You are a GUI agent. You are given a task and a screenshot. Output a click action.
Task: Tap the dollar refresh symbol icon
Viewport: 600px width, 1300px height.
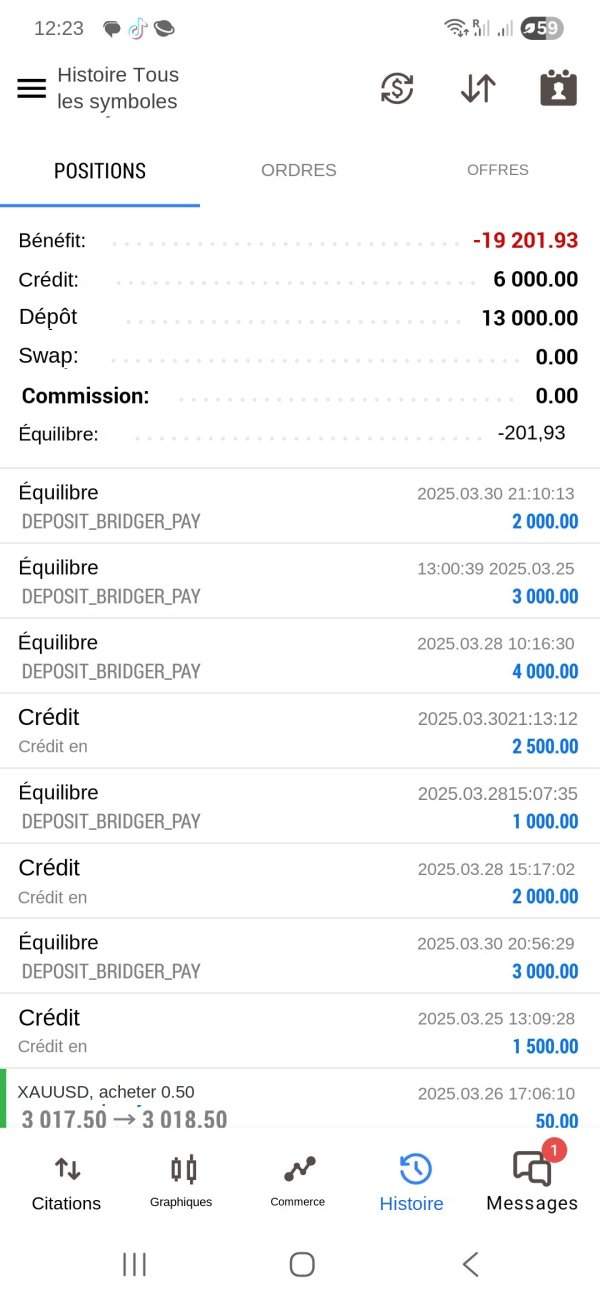(397, 88)
